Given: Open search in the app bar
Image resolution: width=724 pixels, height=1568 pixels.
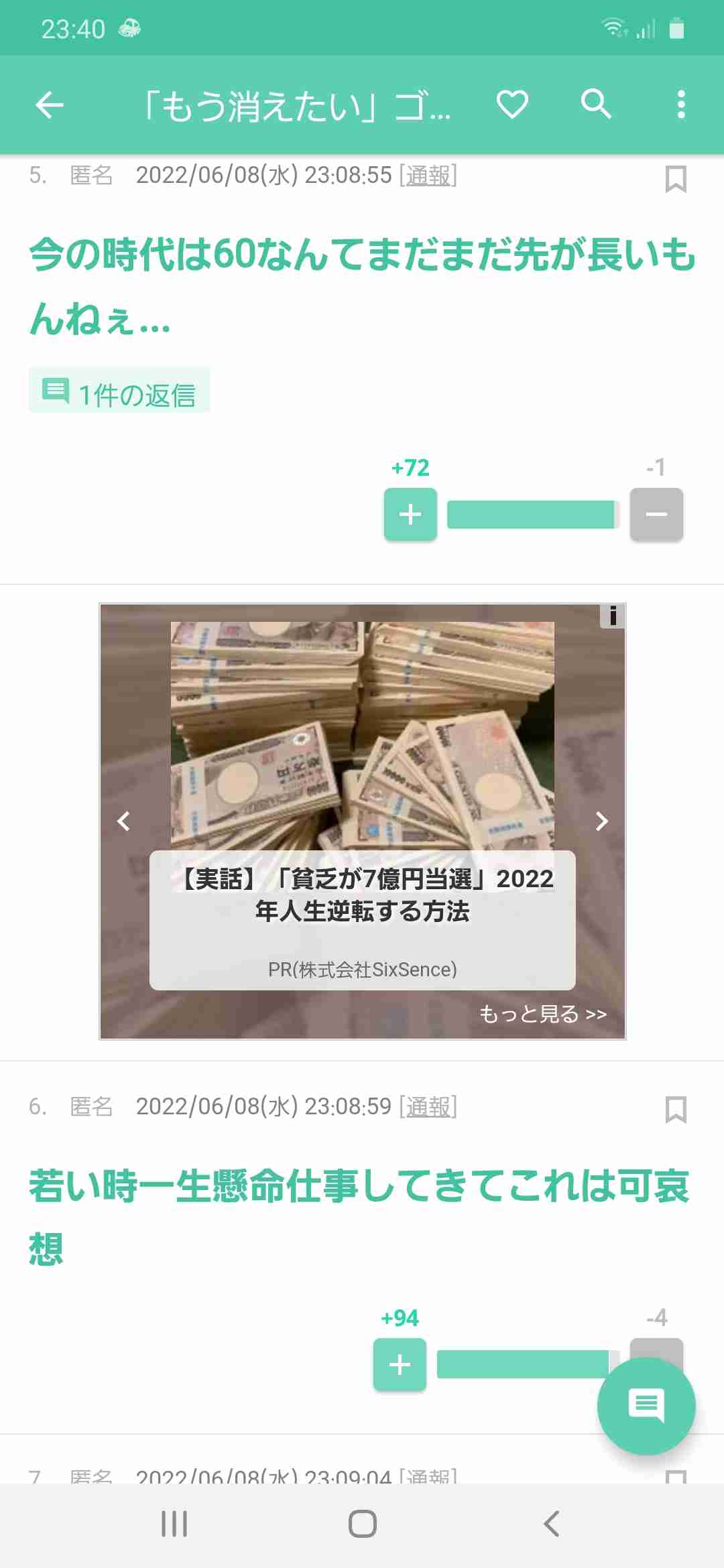Looking at the screenshot, I should coord(596,105).
